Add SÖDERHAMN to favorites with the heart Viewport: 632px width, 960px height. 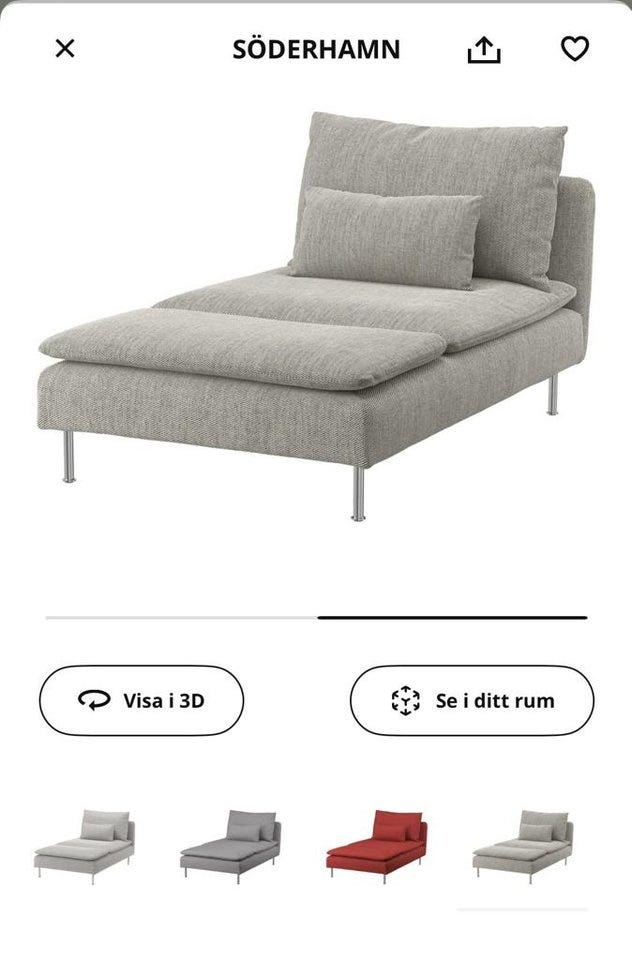[x=574, y=48]
